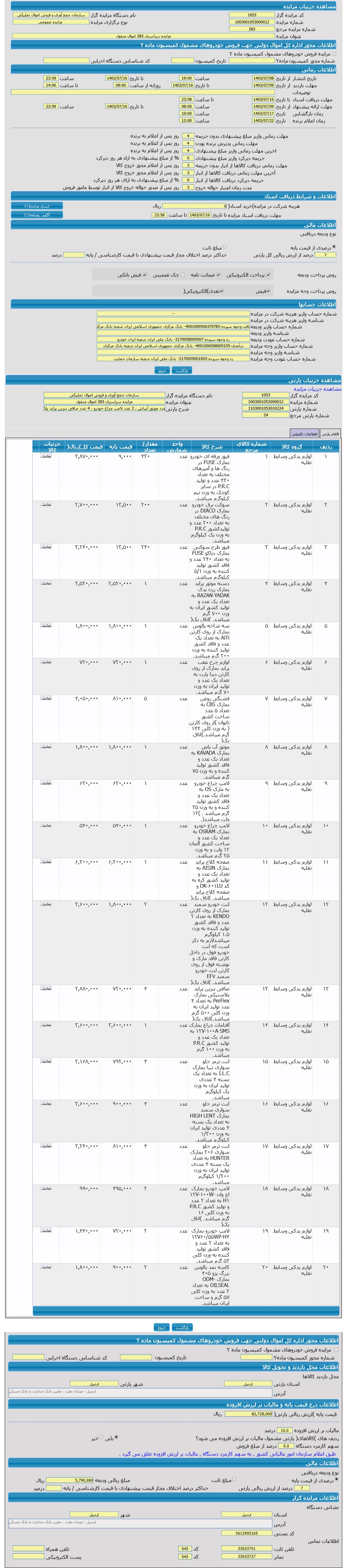Toggle the ضمانت نامه checkbox
The image size is (347, 1568).
[x=219, y=274]
